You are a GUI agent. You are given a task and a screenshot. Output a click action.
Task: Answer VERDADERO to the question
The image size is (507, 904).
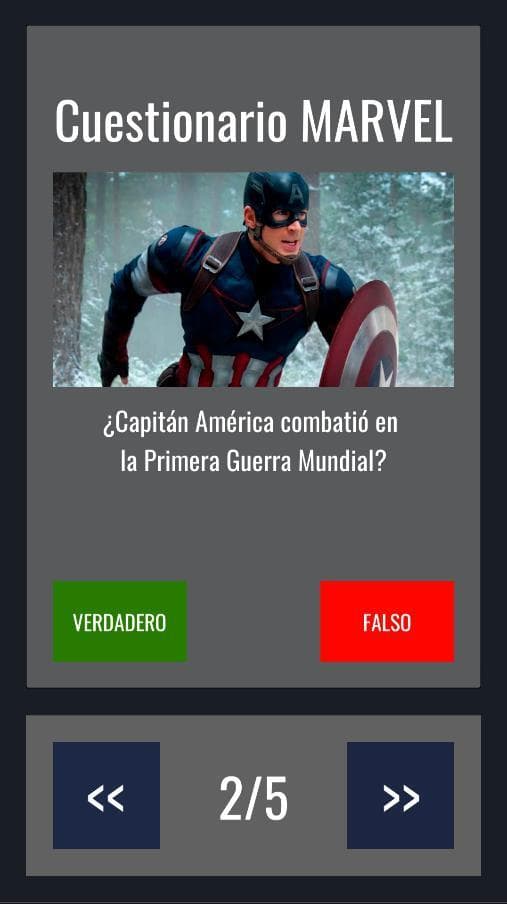pos(120,622)
